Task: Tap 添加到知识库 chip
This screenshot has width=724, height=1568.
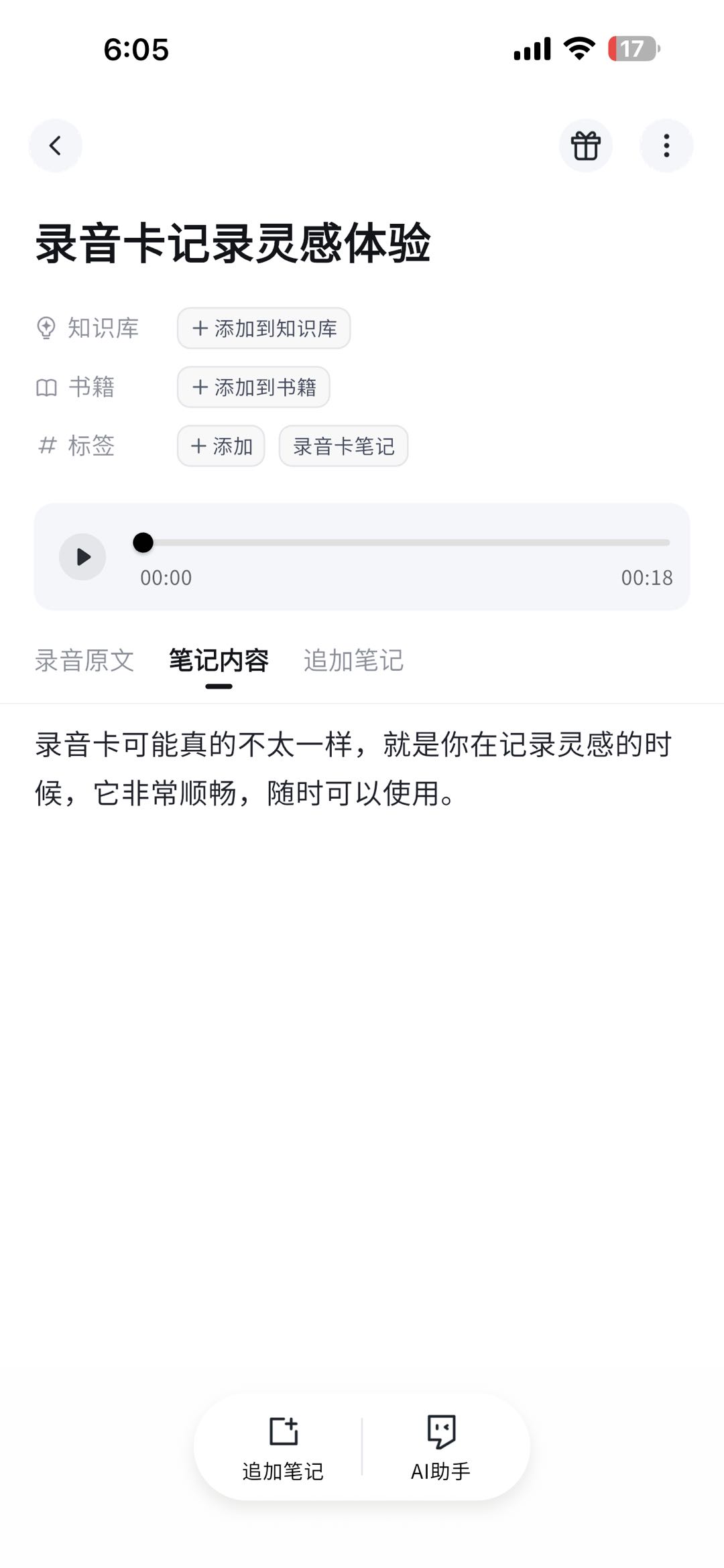Action: point(263,328)
